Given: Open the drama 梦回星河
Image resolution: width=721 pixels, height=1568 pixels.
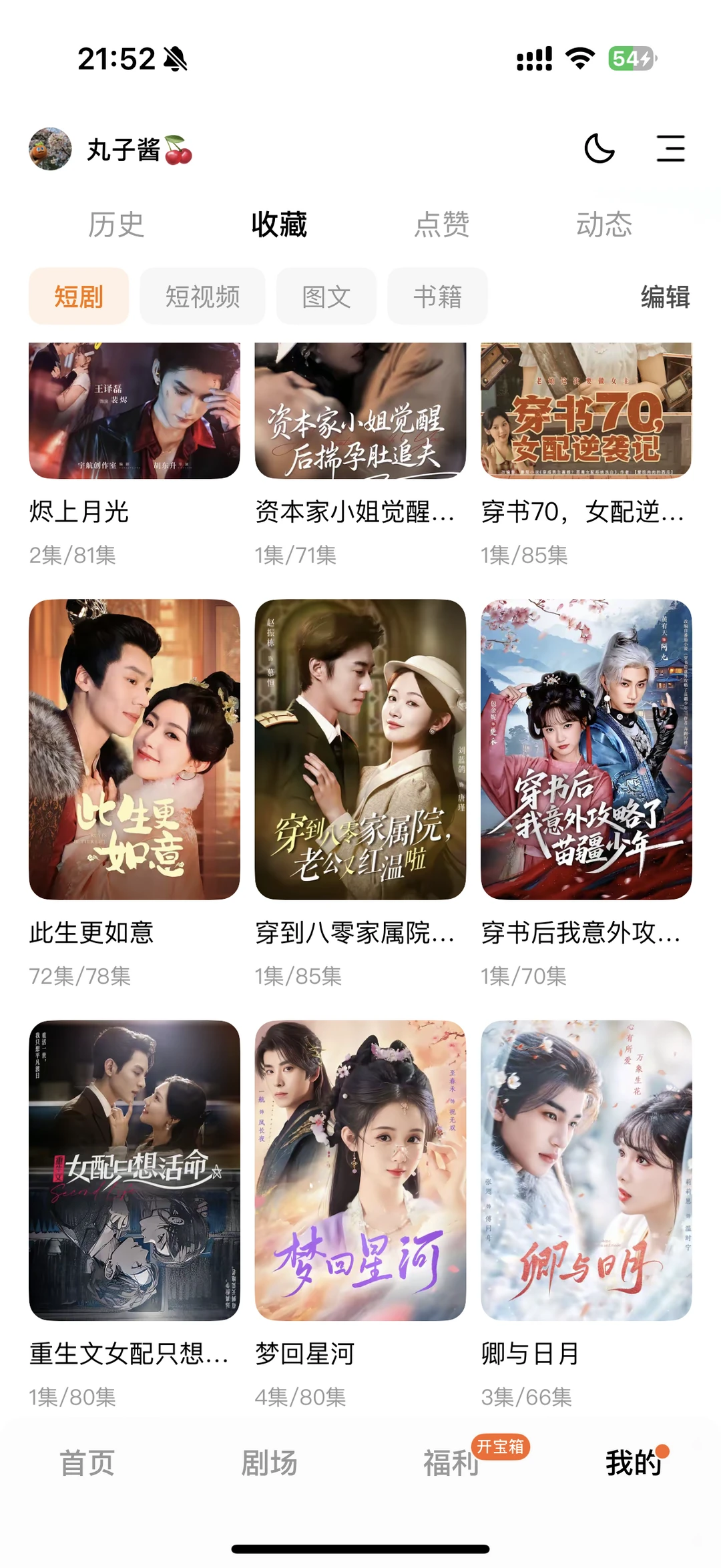Looking at the screenshot, I should [360, 1170].
